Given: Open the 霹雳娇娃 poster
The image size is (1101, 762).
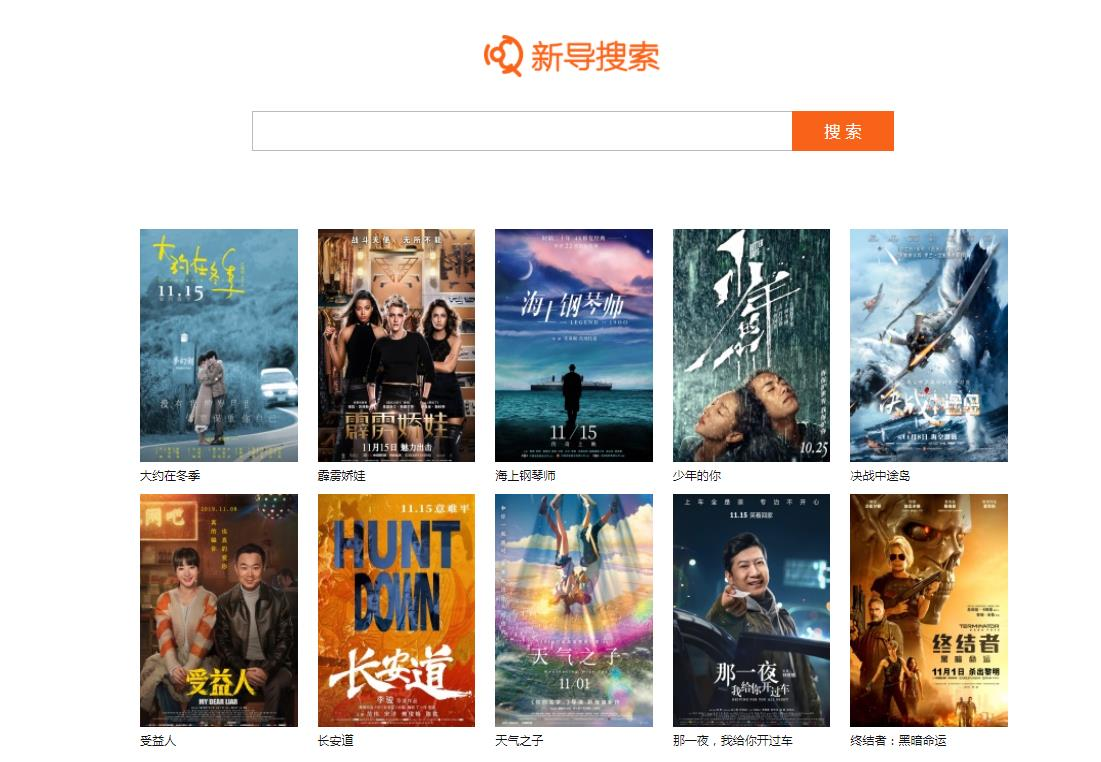Looking at the screenshot, I should [x=396, y=345].
